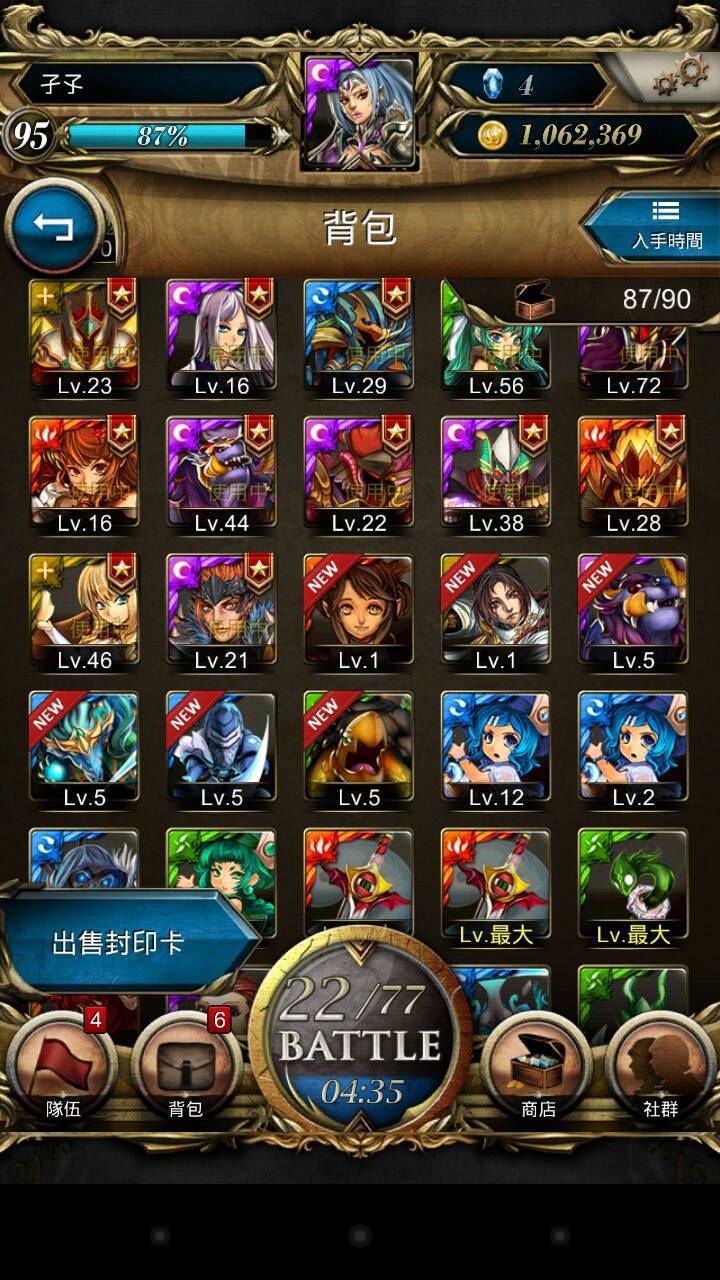Open the Lv.21 card
The width and height of the screenshot is (720, 1280).
coord(221,613)
